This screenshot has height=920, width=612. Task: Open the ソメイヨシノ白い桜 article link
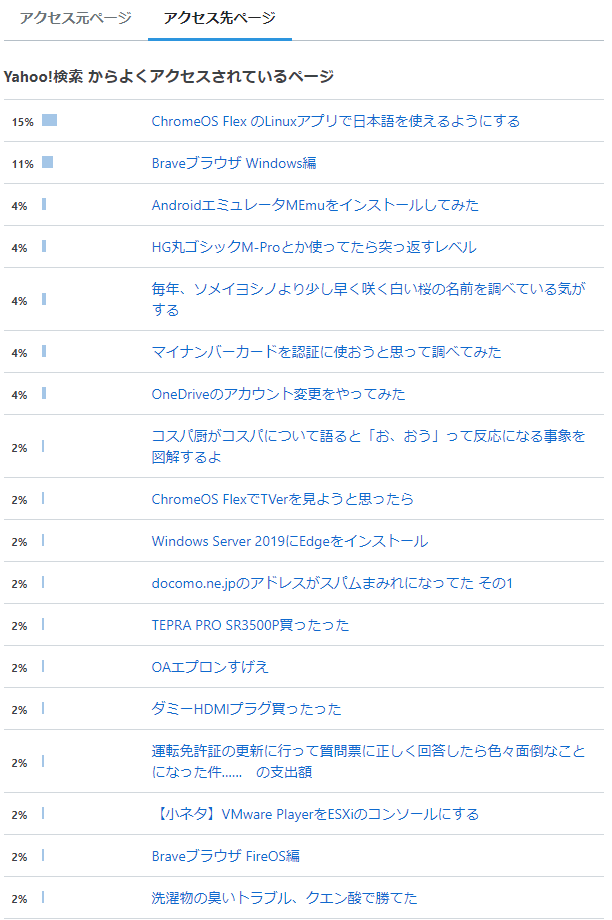368,299
